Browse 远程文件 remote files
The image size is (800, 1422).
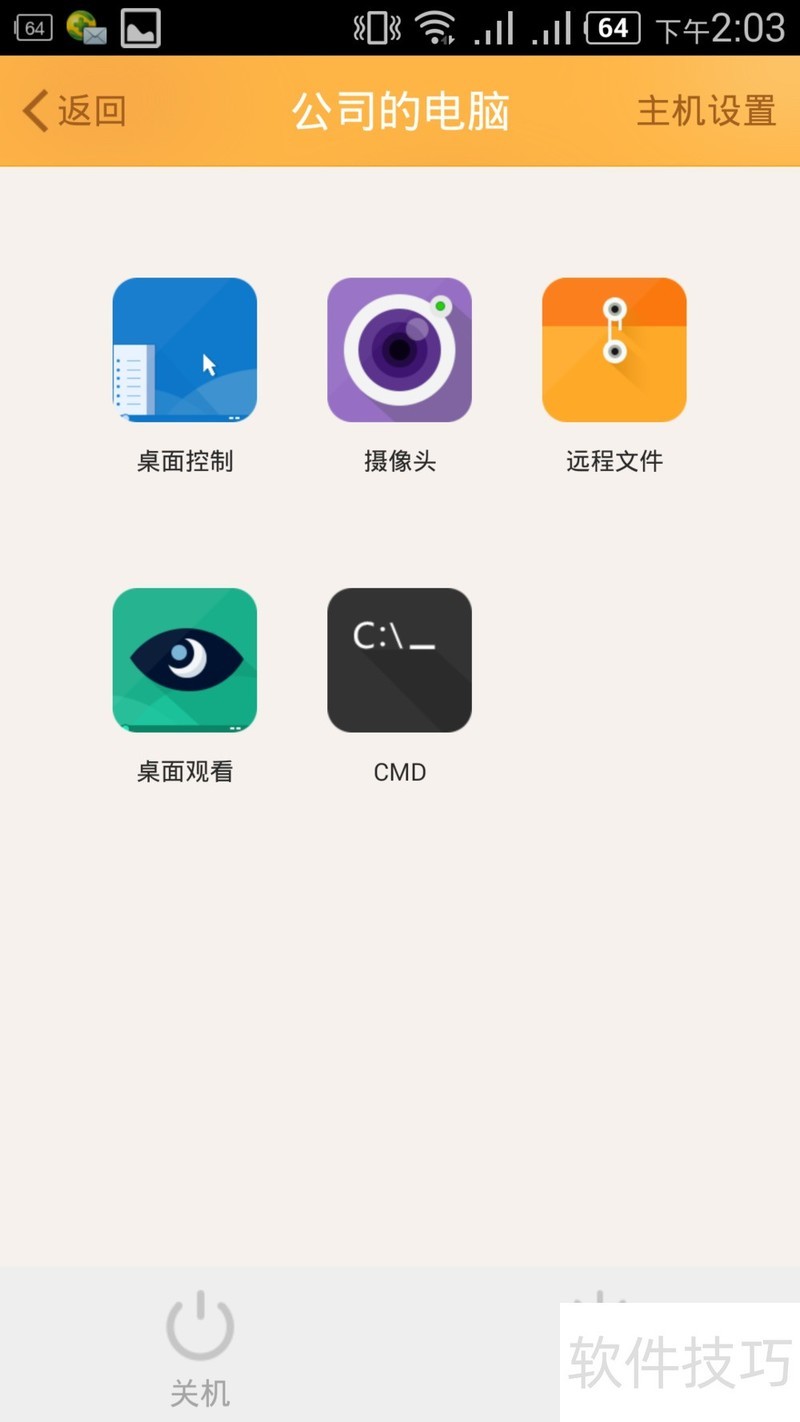pyautogui.click(x=614, y=350)
